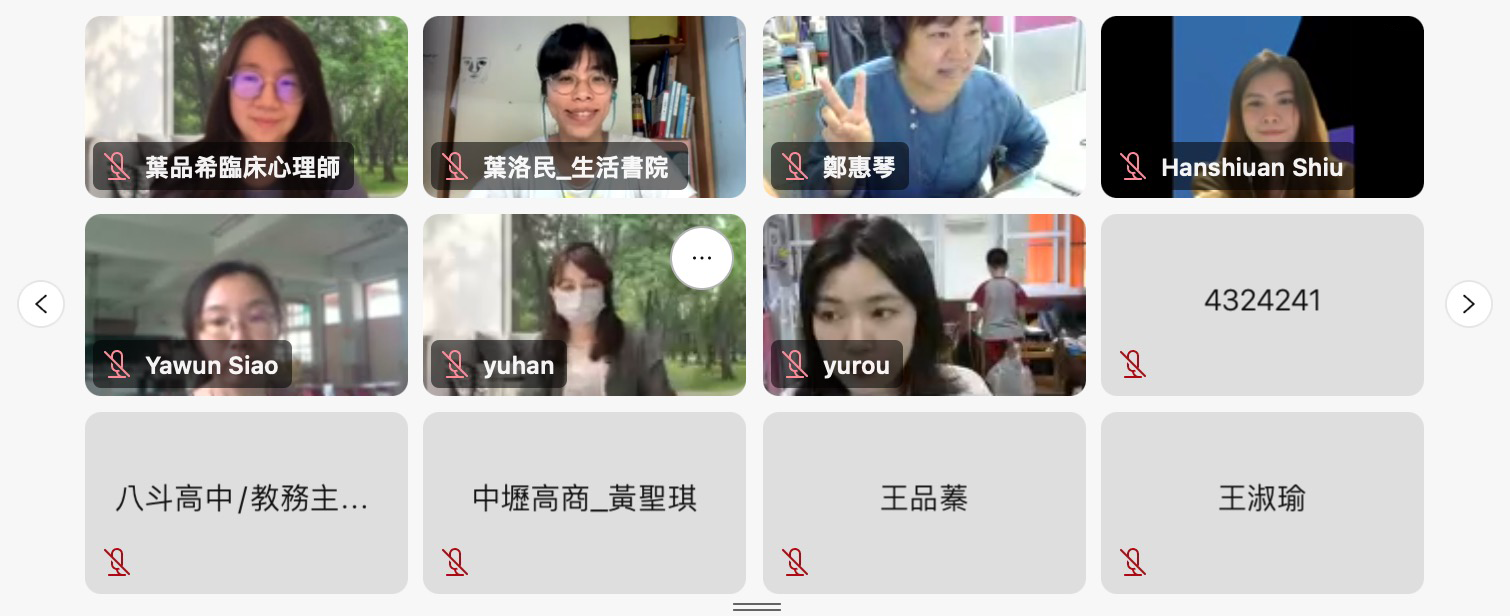Select the participant tile for 中壢高商_黃聖琪

click(x=584, y=502)
